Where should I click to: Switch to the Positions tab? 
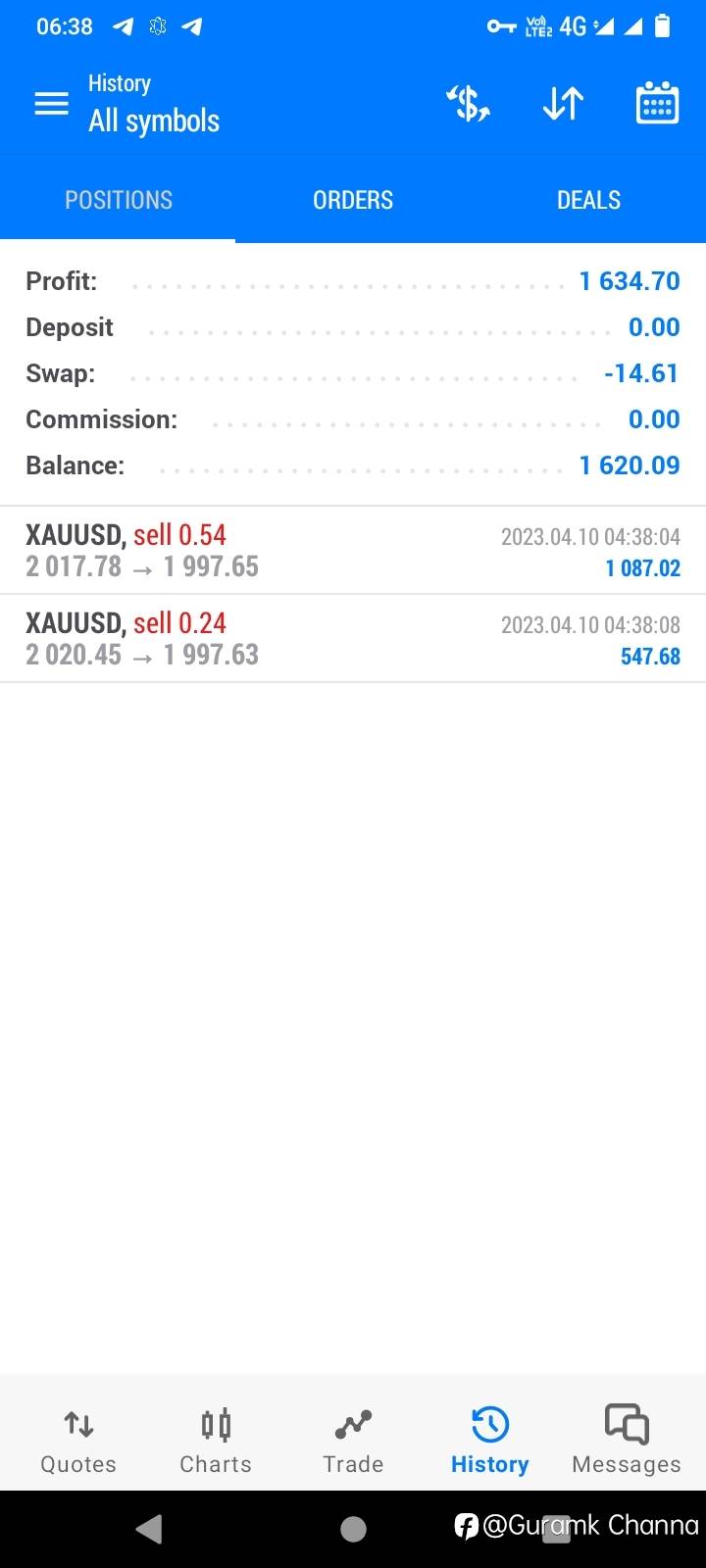click(118, 200)
